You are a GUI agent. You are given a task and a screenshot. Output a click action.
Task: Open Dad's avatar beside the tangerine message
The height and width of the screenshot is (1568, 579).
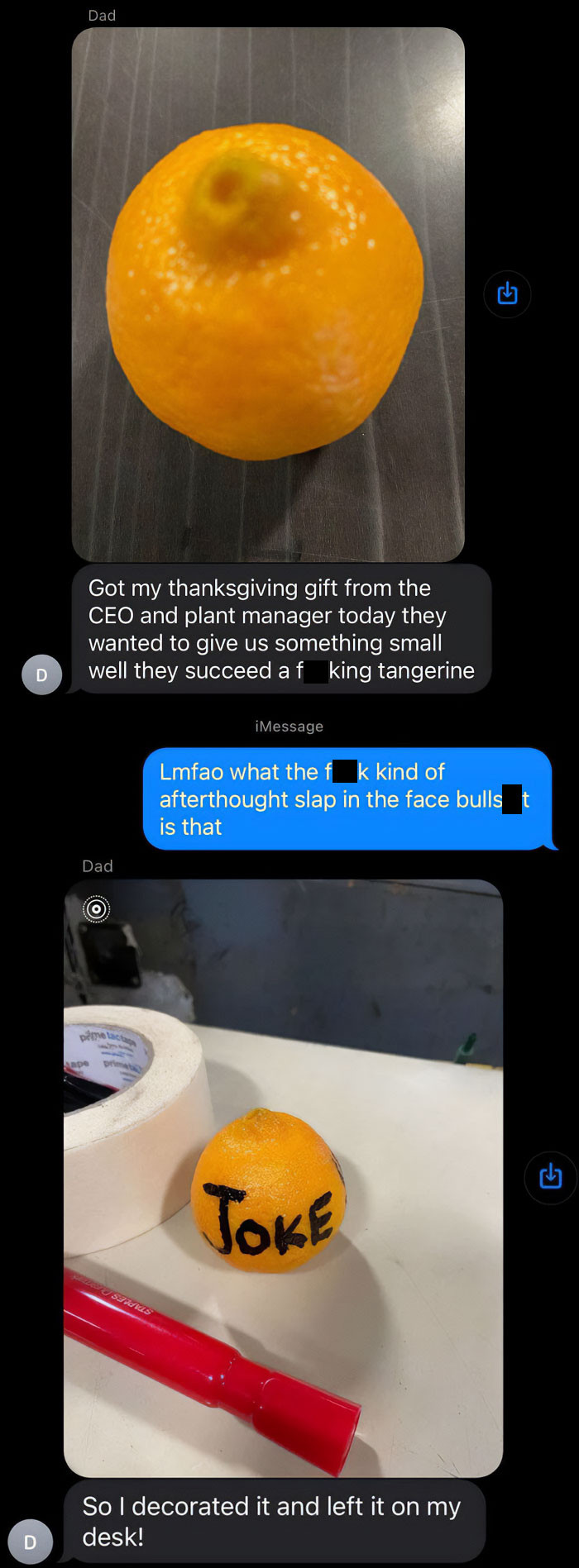[41, 674]
